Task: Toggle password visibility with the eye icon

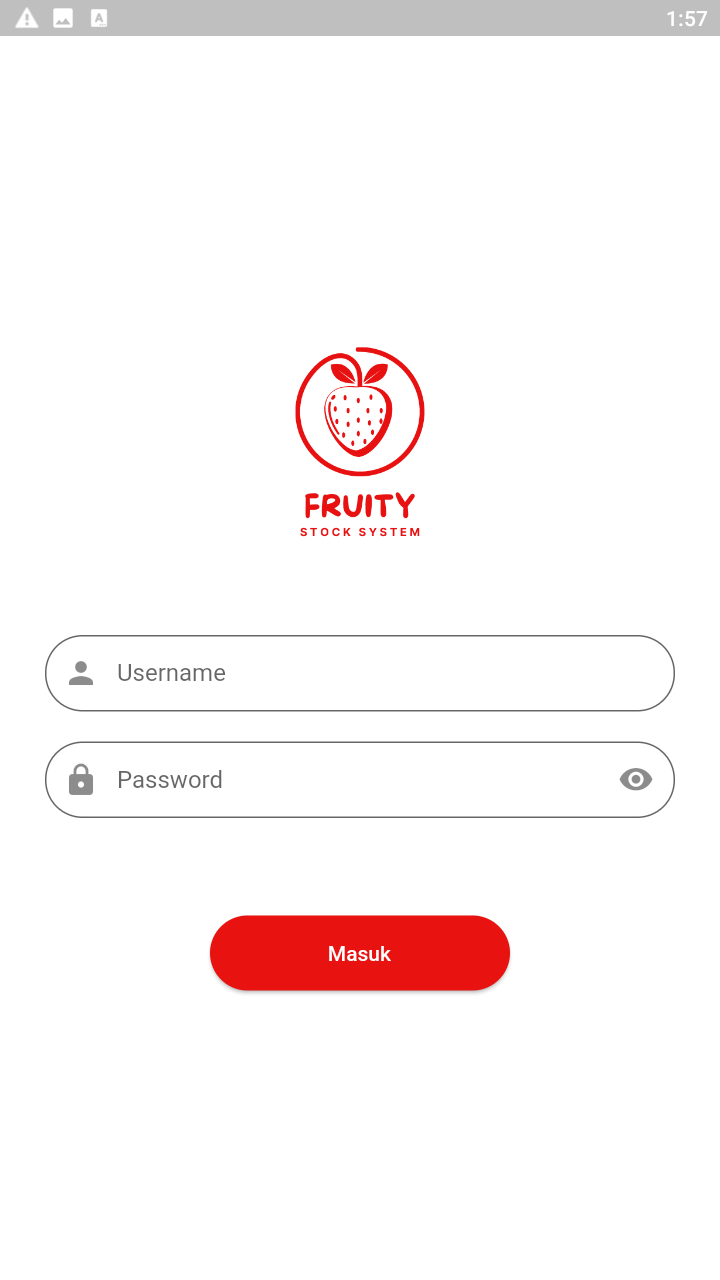Action: click(636, 780)
